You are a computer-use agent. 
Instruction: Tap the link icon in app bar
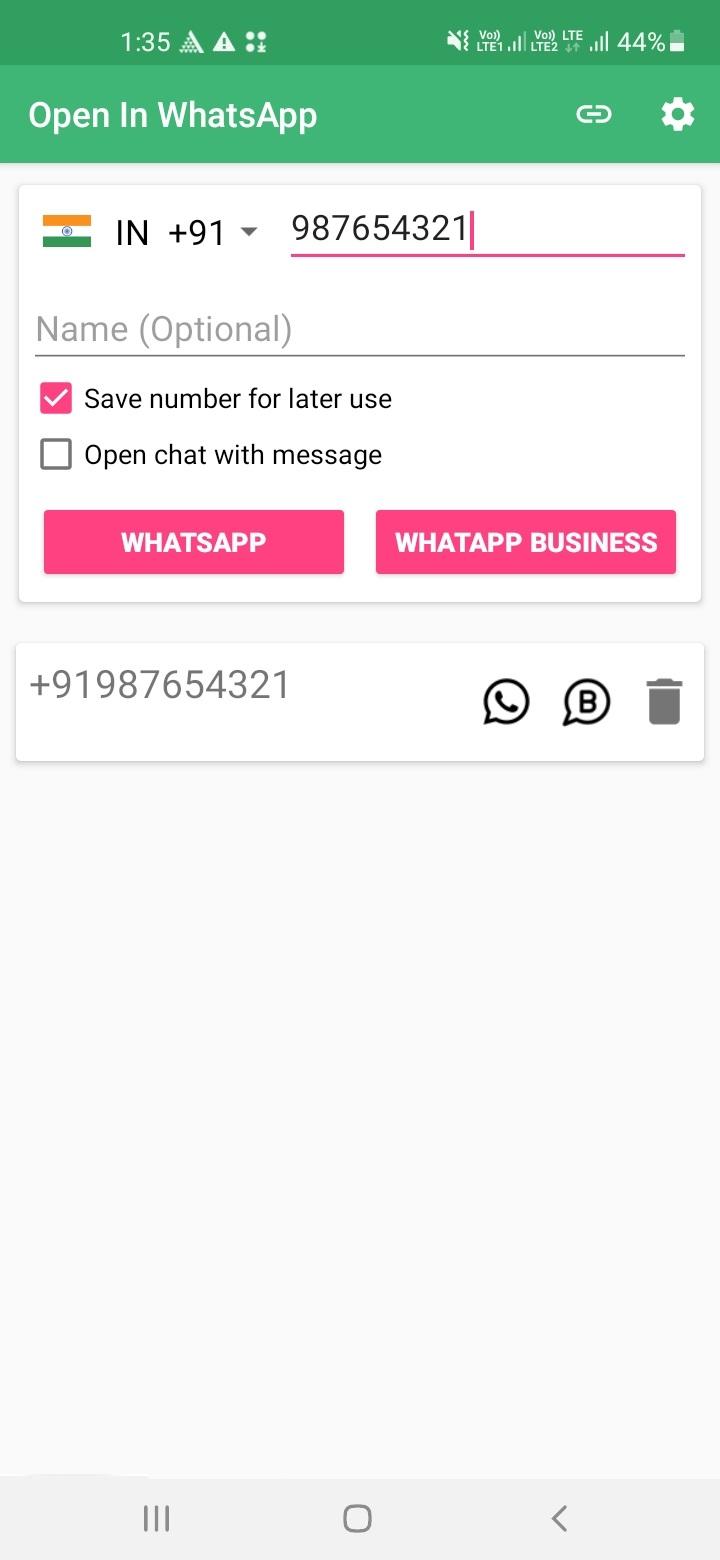pyautogui.click(x=593, y=115)
